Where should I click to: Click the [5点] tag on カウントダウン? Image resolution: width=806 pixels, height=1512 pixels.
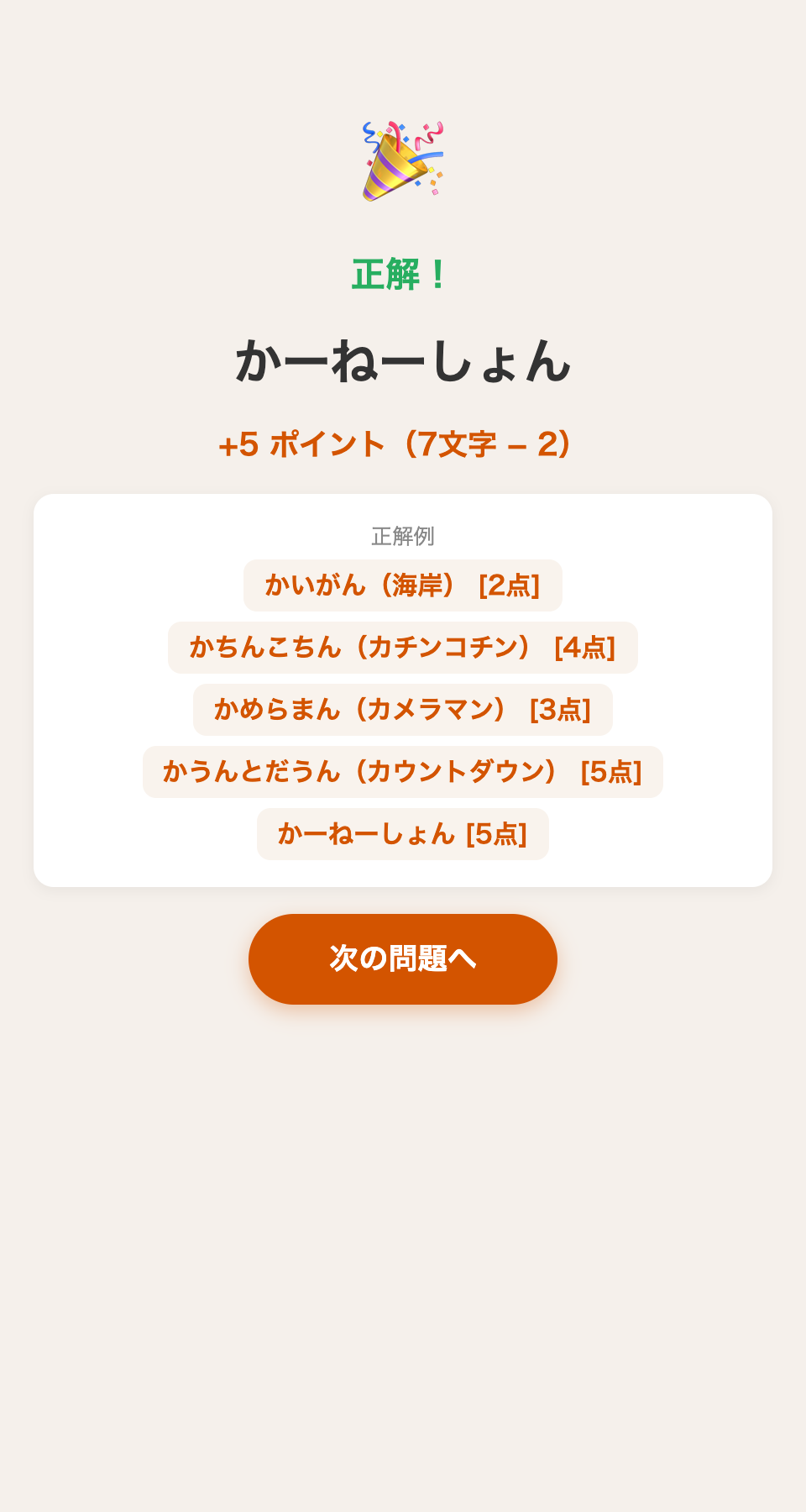click(x=612, y=770)
